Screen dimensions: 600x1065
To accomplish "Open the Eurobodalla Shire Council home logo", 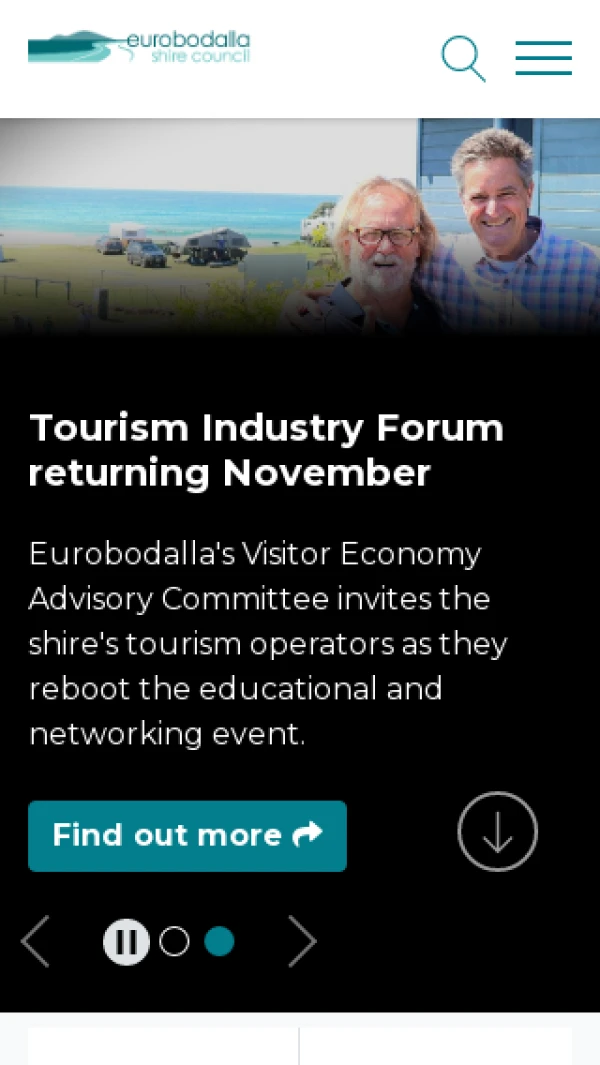I will 139,46.
